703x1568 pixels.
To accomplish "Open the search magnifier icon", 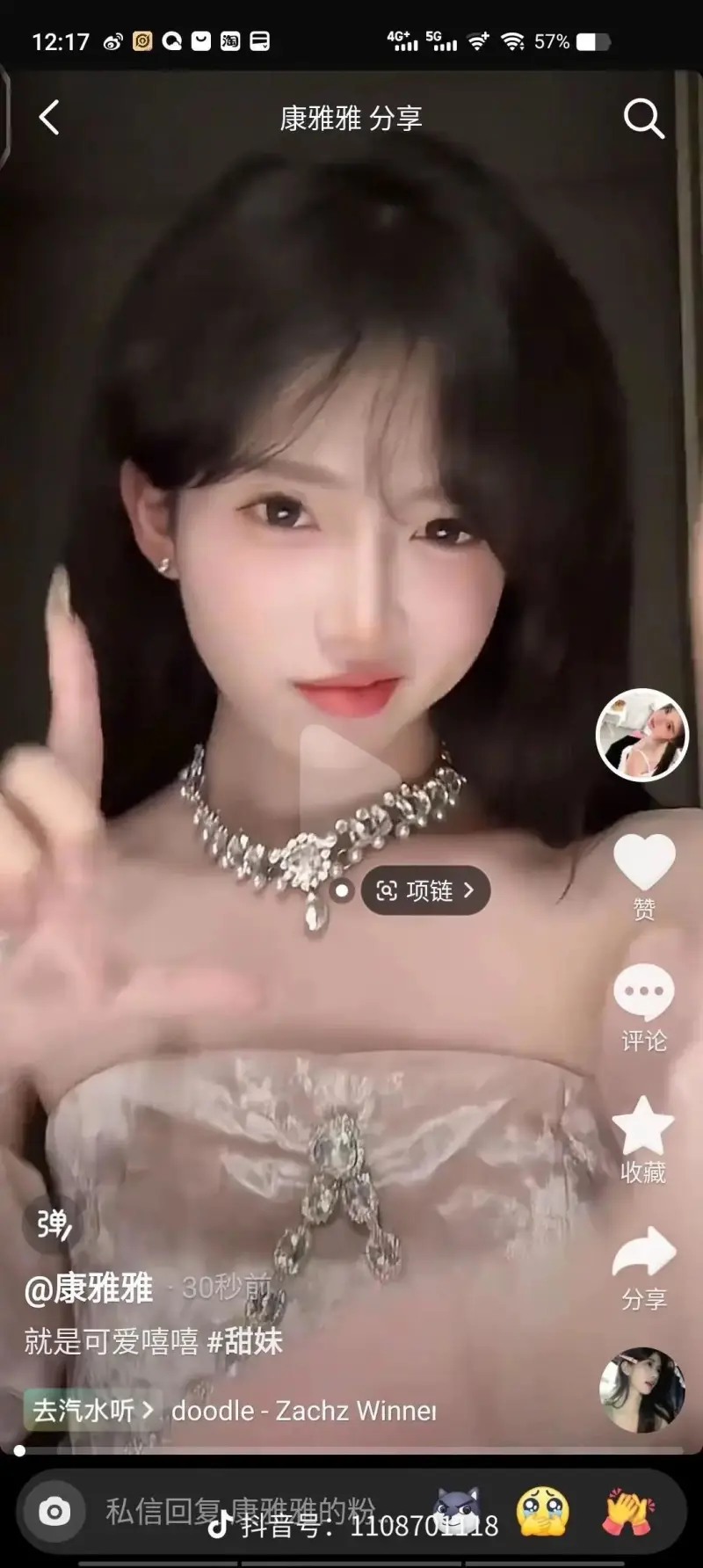I will (x=643, y=118).
